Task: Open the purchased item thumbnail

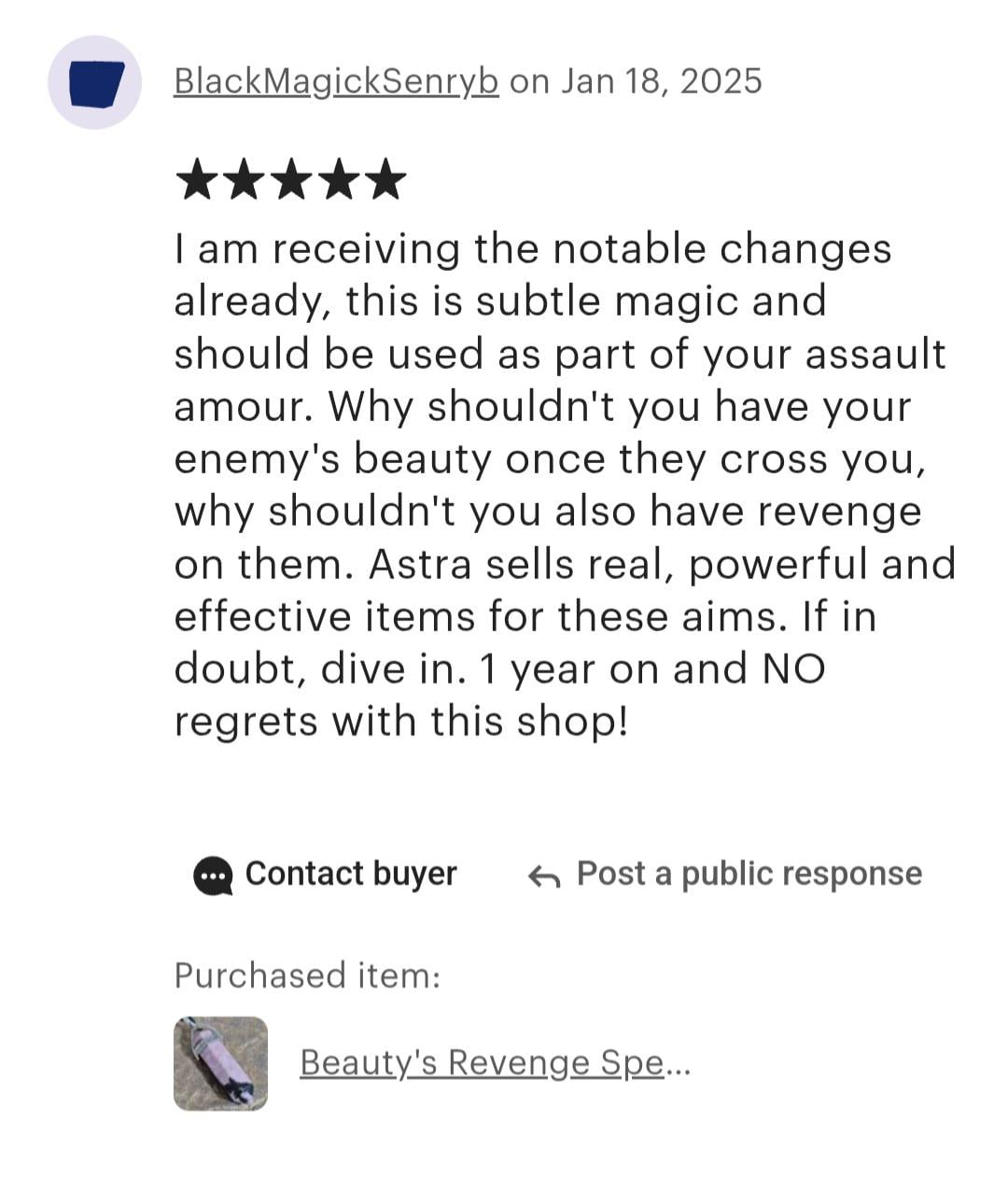Action: tap(220, 1063)
